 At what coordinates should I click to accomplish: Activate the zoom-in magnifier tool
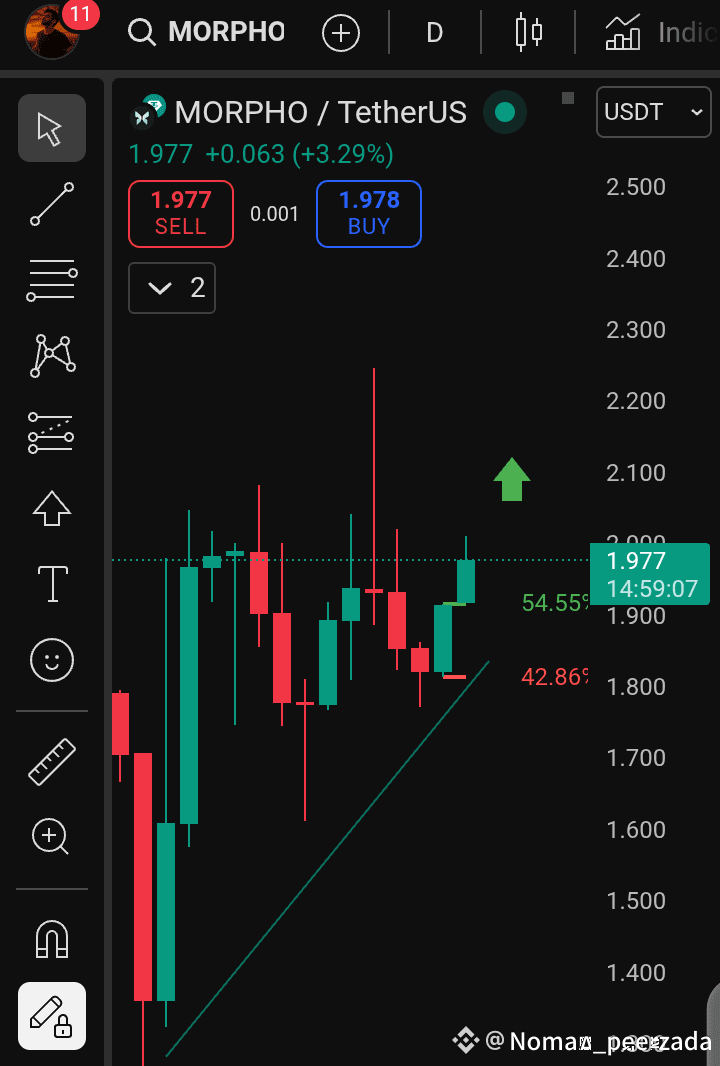click(x=50, y=836)
